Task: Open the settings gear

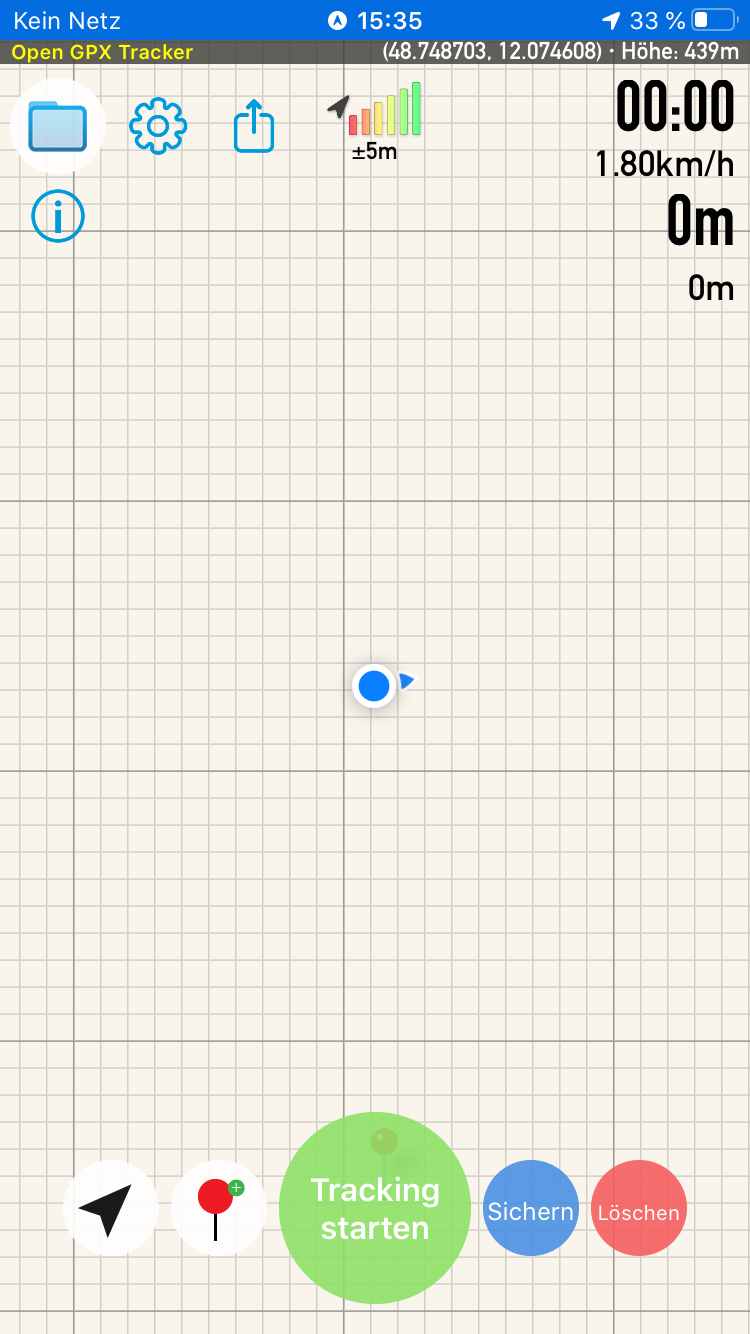Action: pyautogui.click(x=158, y=126)
